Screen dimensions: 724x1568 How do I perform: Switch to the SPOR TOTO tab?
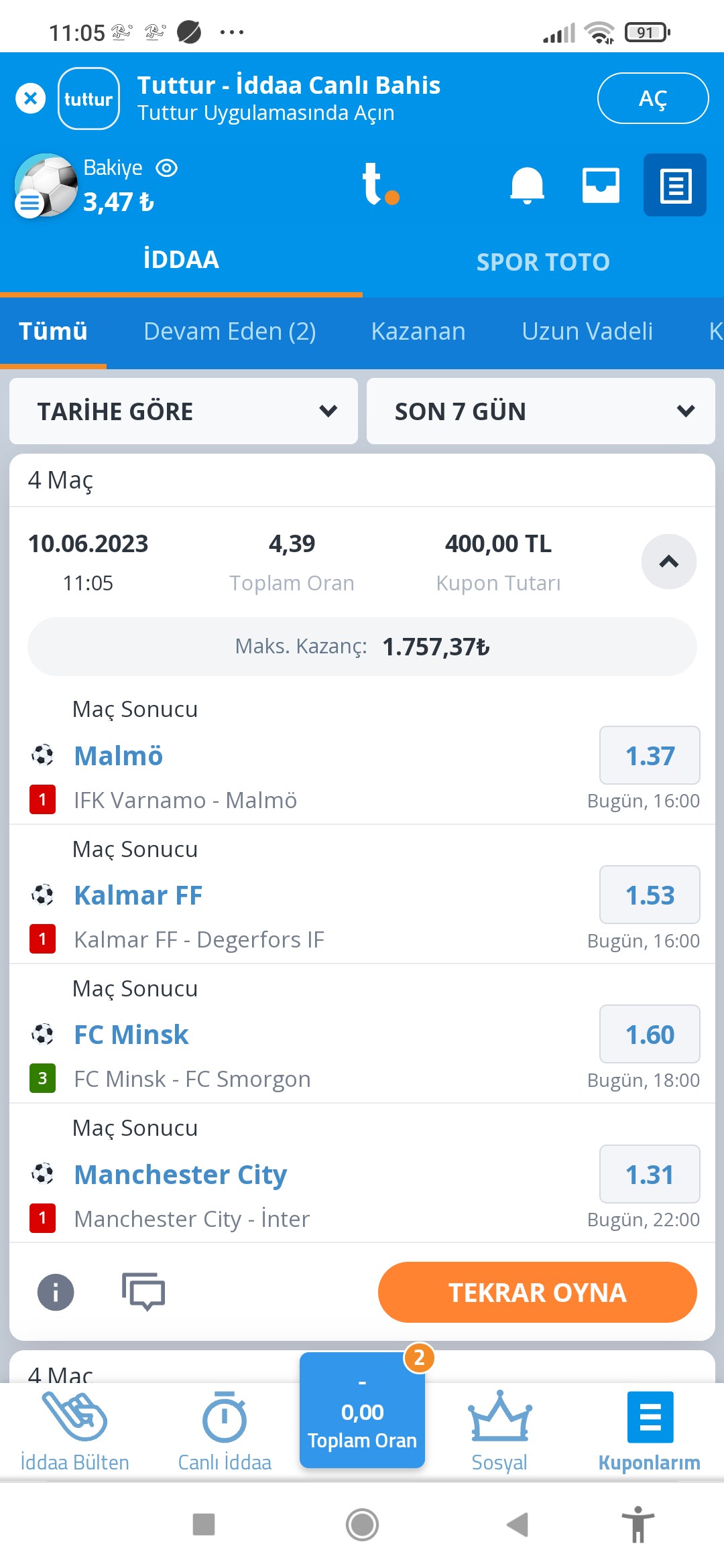coord(543,261)
